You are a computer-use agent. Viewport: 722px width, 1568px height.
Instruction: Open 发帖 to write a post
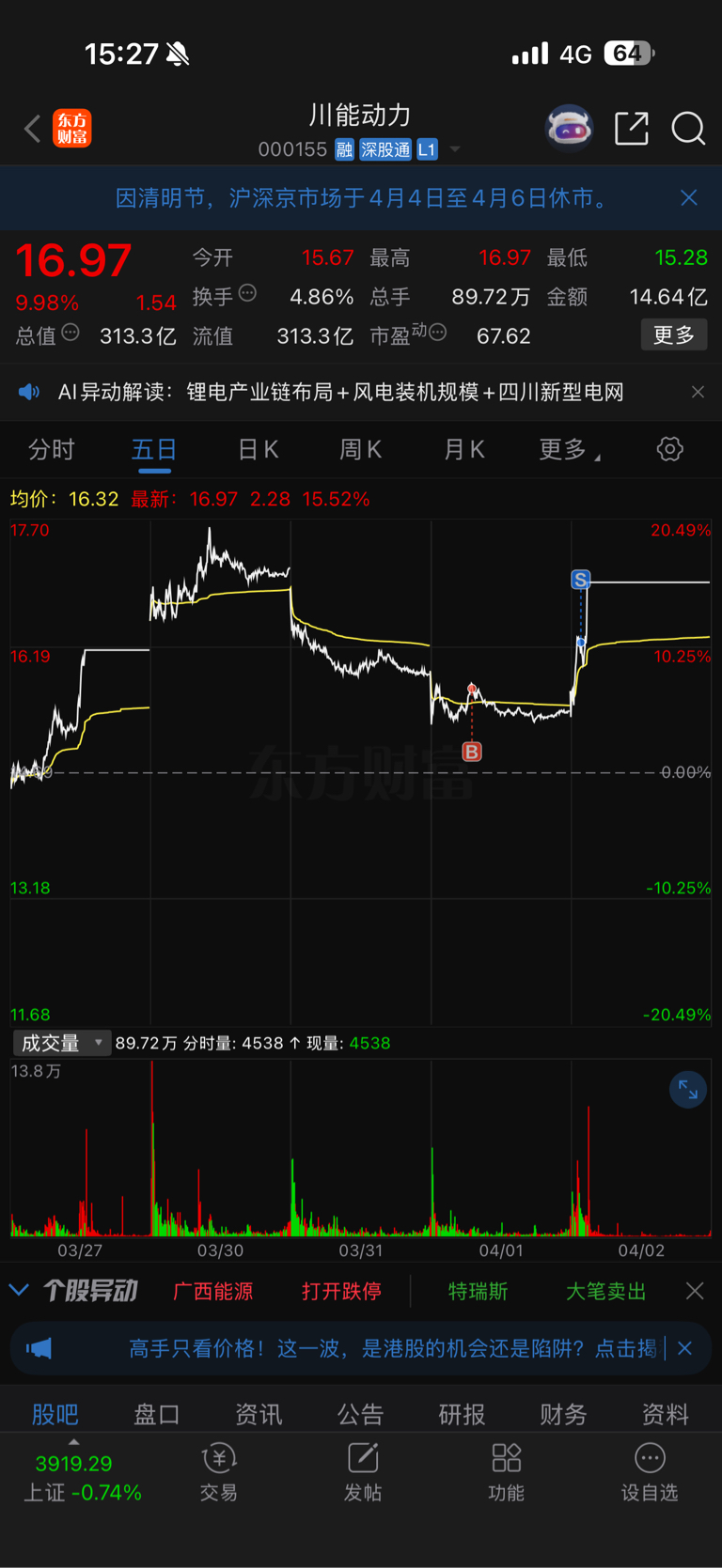[363, 1472]
